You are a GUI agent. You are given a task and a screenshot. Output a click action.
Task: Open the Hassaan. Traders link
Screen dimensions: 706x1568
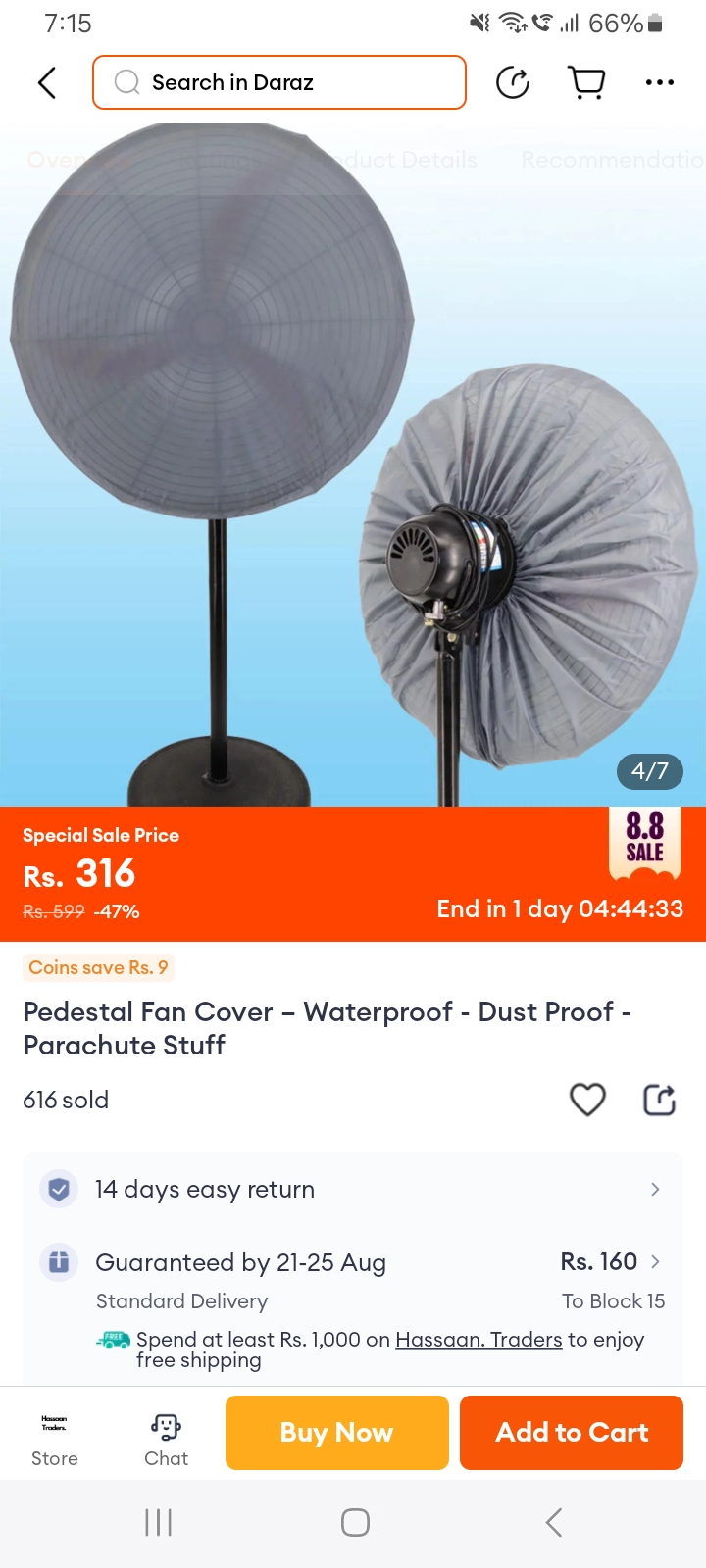tap(479, 1340)
